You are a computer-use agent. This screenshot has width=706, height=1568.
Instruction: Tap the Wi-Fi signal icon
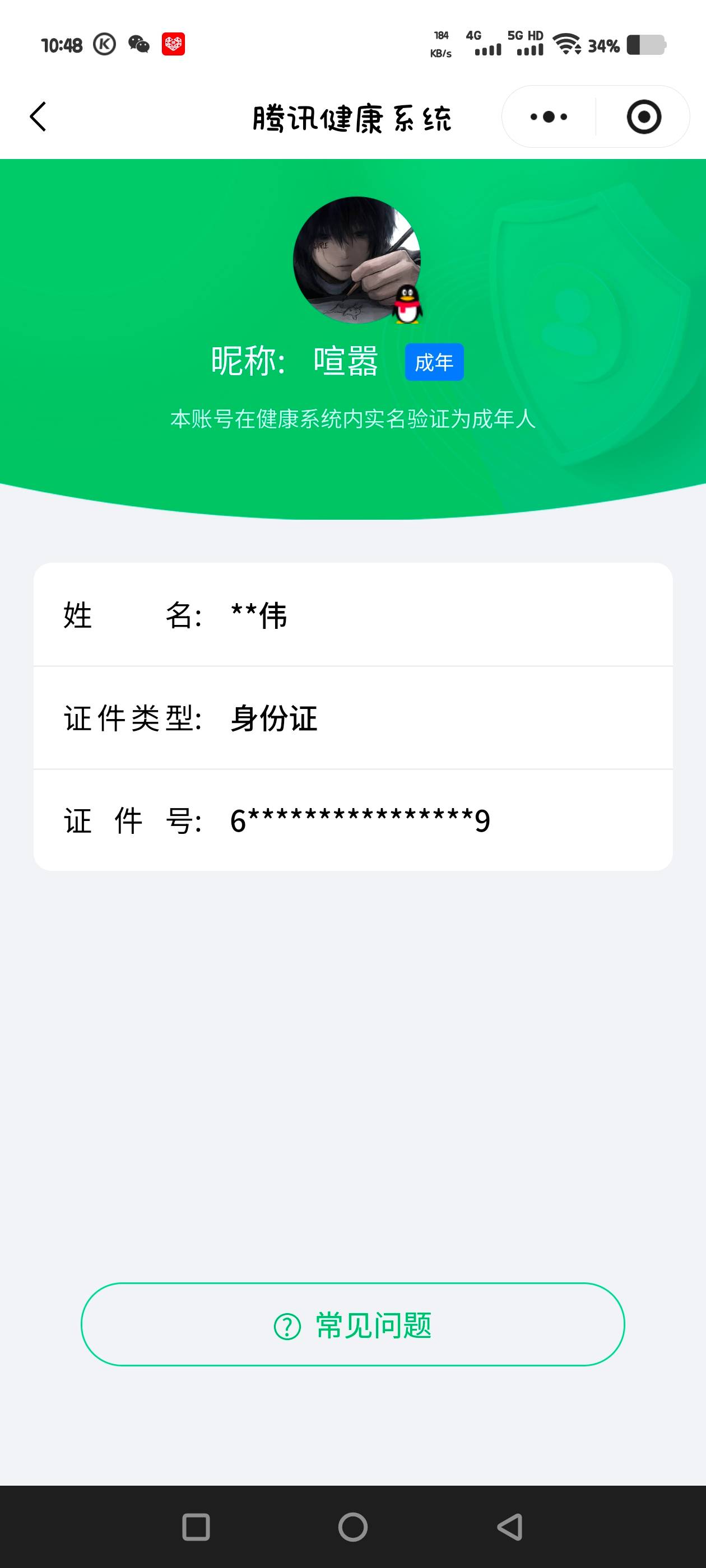coord(567,44)
